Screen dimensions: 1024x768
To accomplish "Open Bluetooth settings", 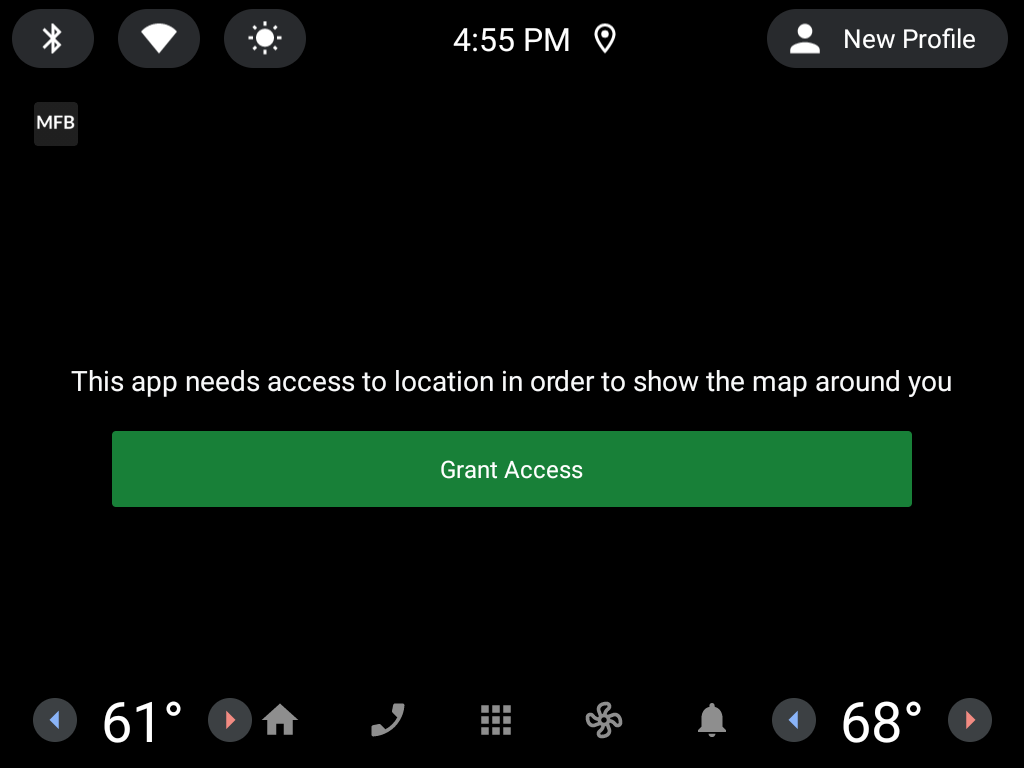I will pos(53,39).
